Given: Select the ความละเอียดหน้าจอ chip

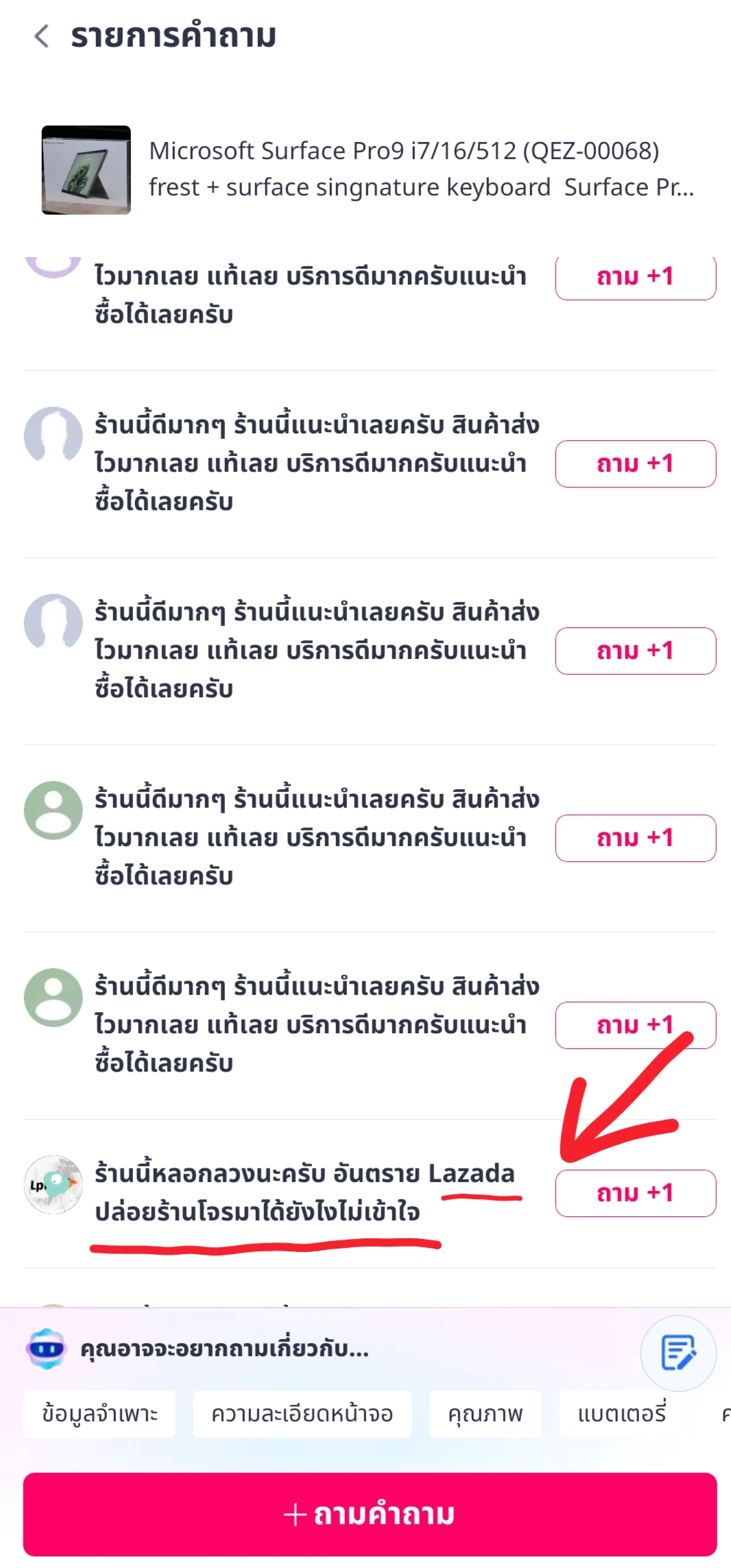Looking at the screenshot, I should coord(302,1414).
